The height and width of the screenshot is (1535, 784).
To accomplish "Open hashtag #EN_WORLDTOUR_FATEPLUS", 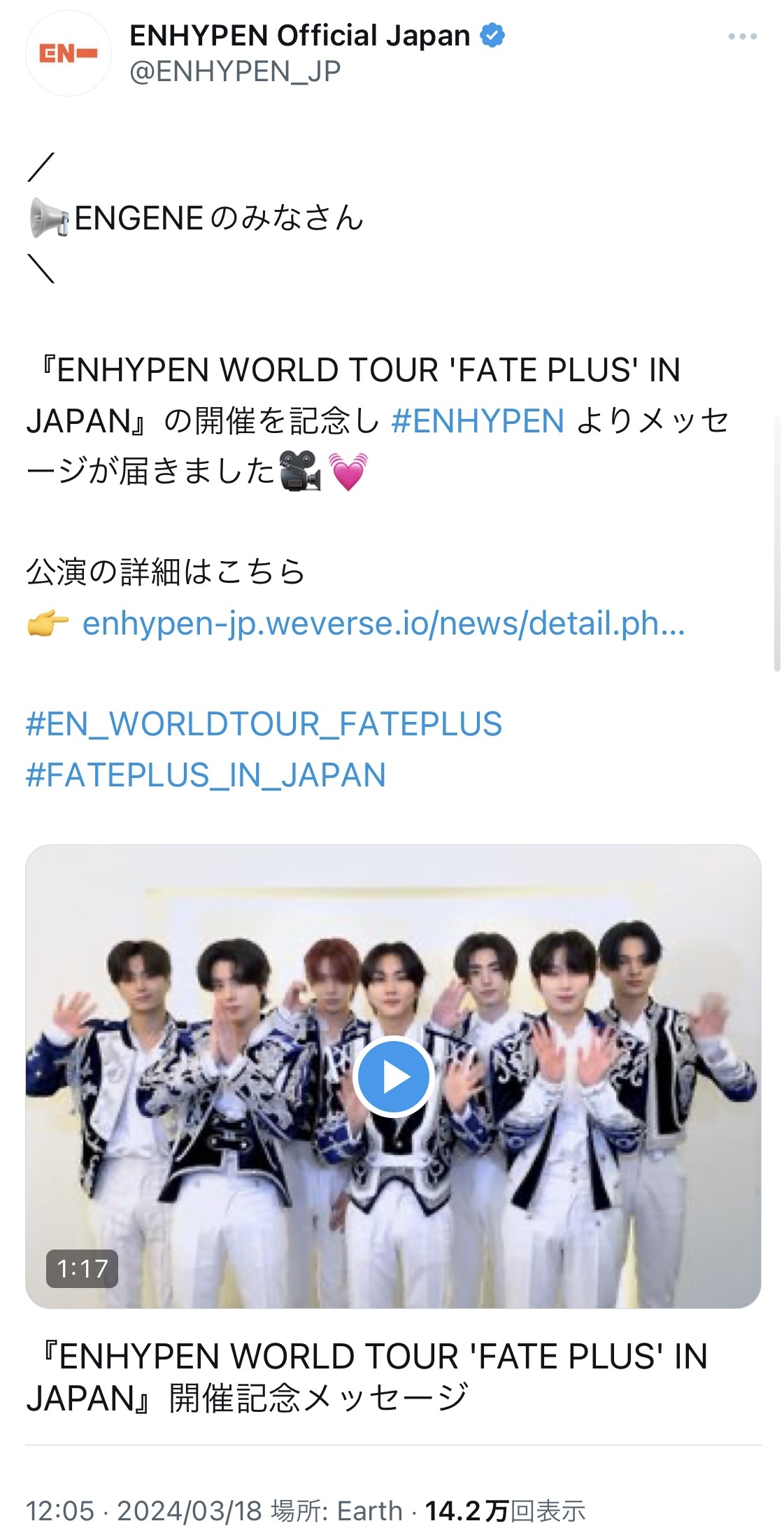I will pos(264,723).
